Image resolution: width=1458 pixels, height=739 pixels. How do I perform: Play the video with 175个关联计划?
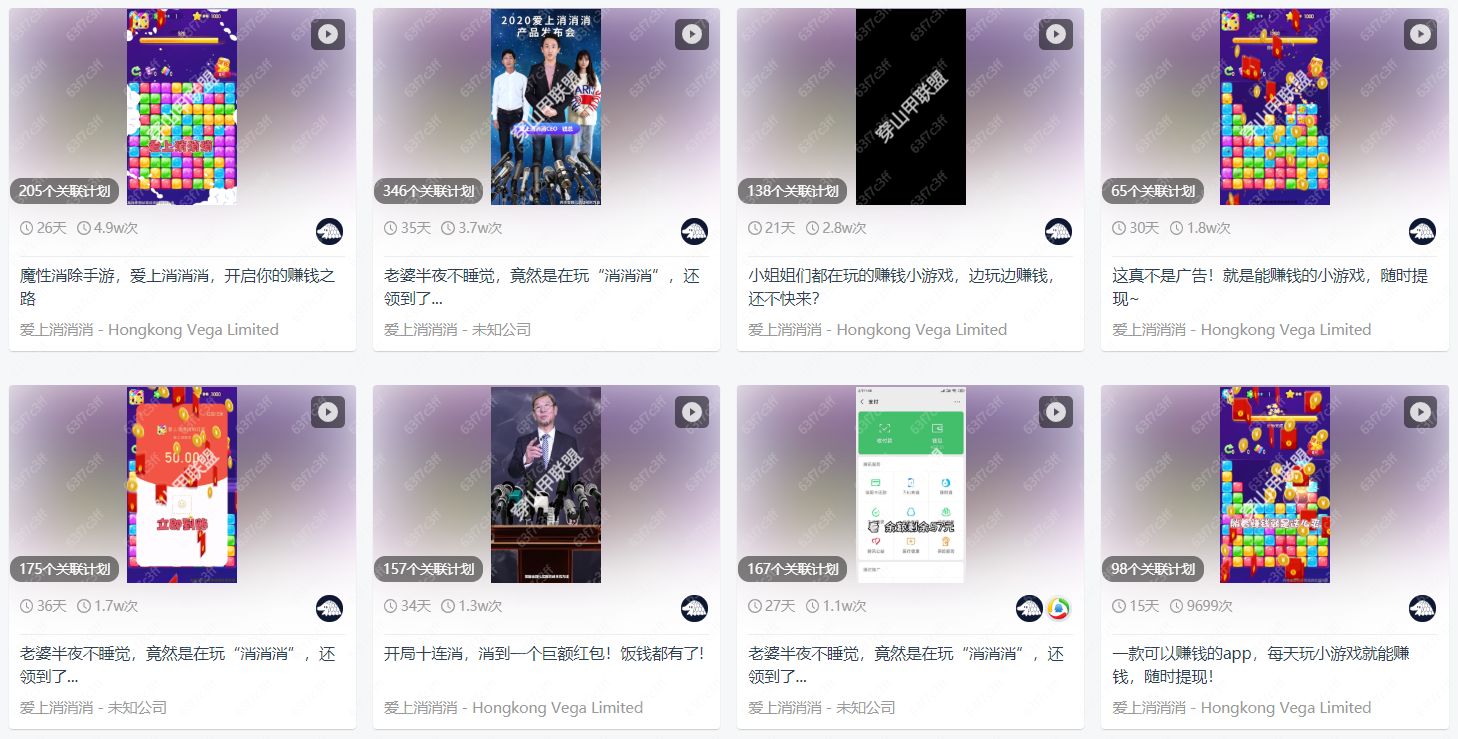327,412
